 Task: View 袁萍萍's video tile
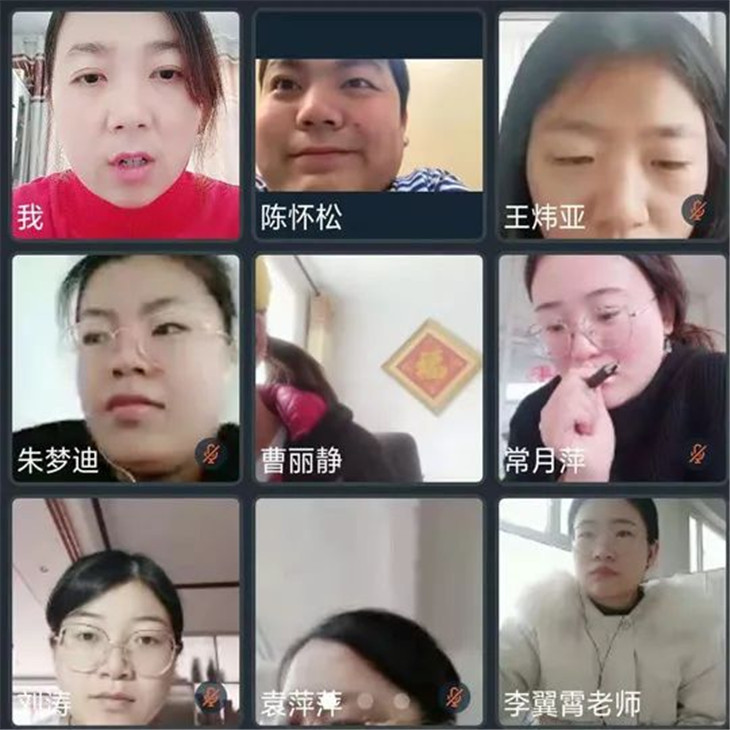coord(369,611)
